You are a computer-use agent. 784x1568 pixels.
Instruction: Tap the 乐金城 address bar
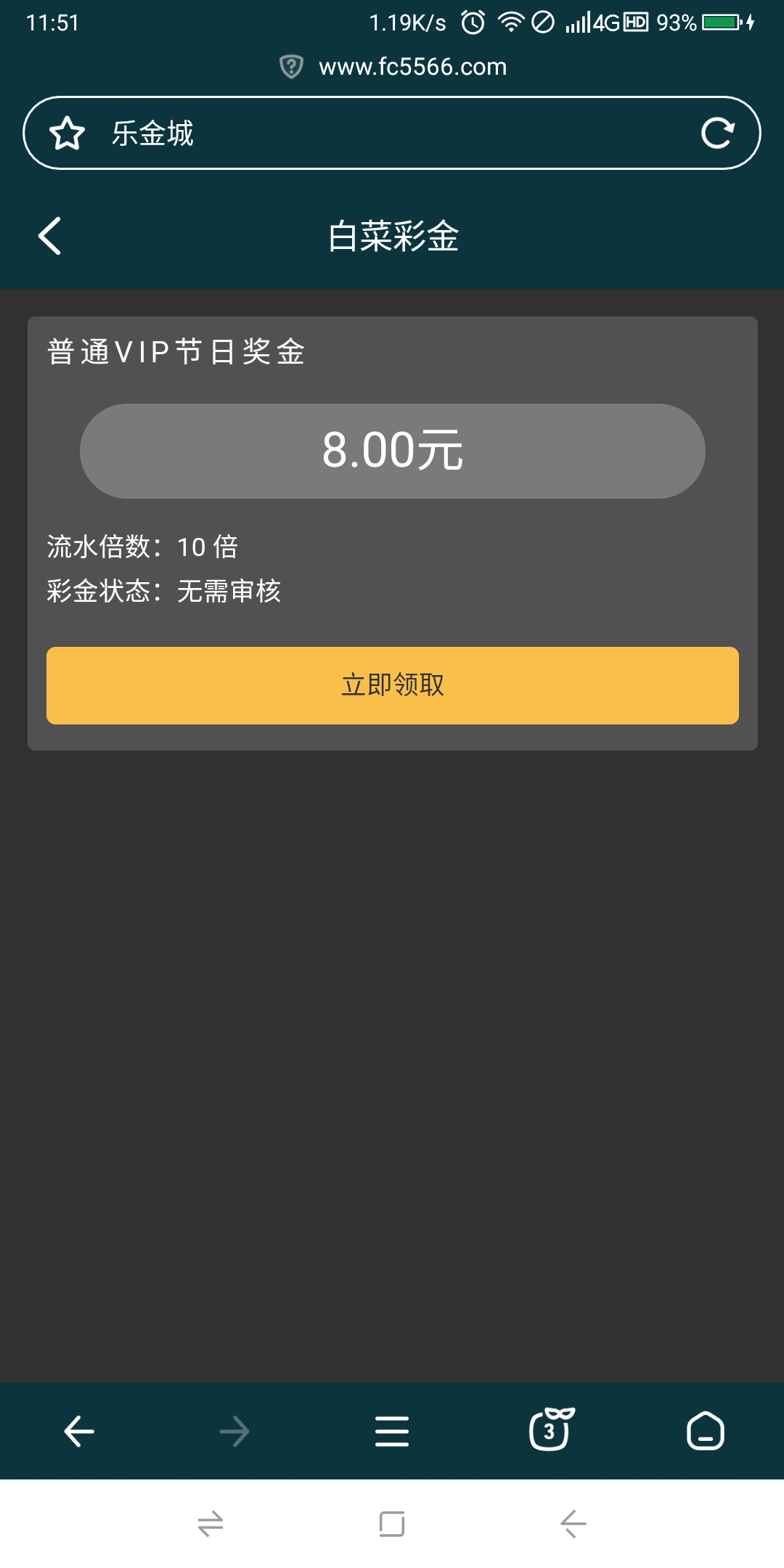click(x=392, y=133)
